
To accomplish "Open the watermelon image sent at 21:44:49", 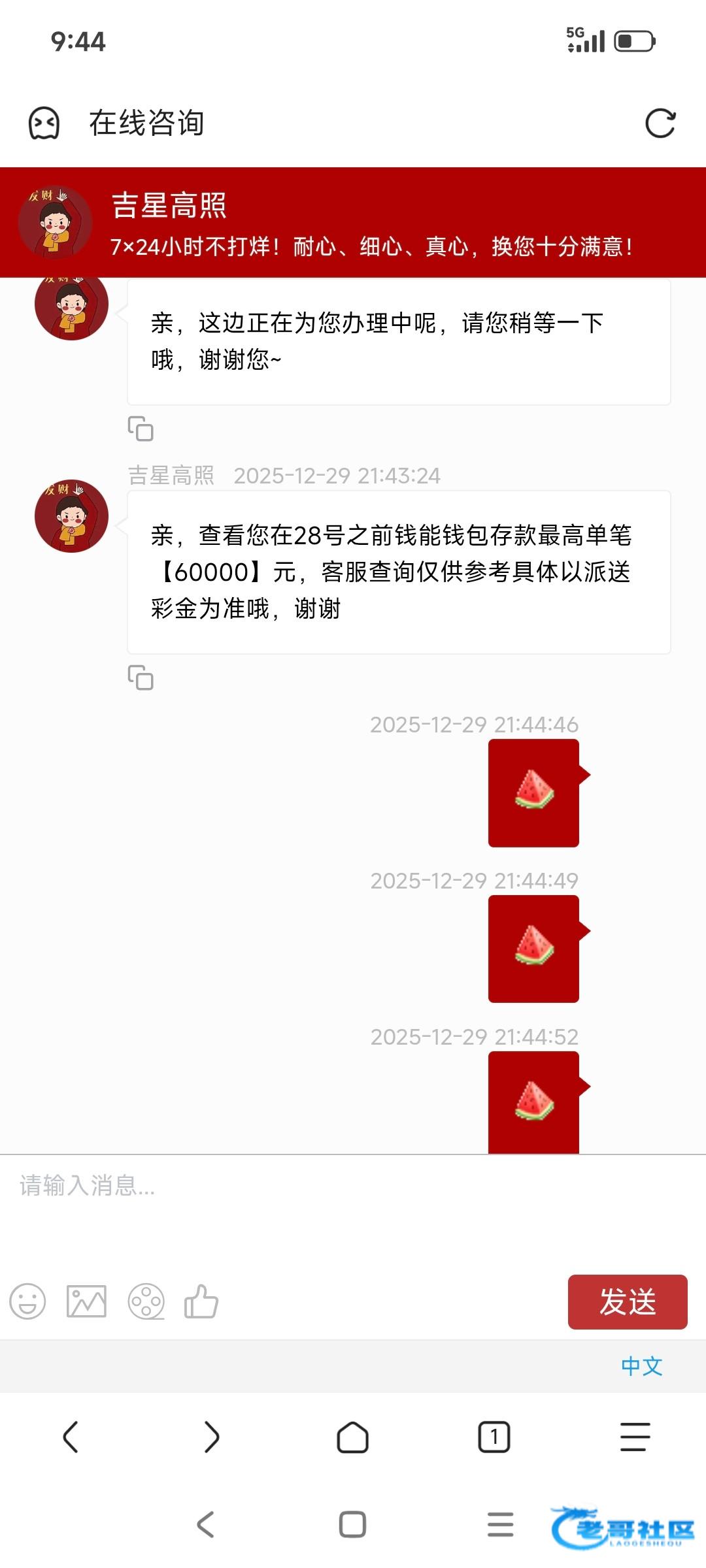I will click(534, 949).
